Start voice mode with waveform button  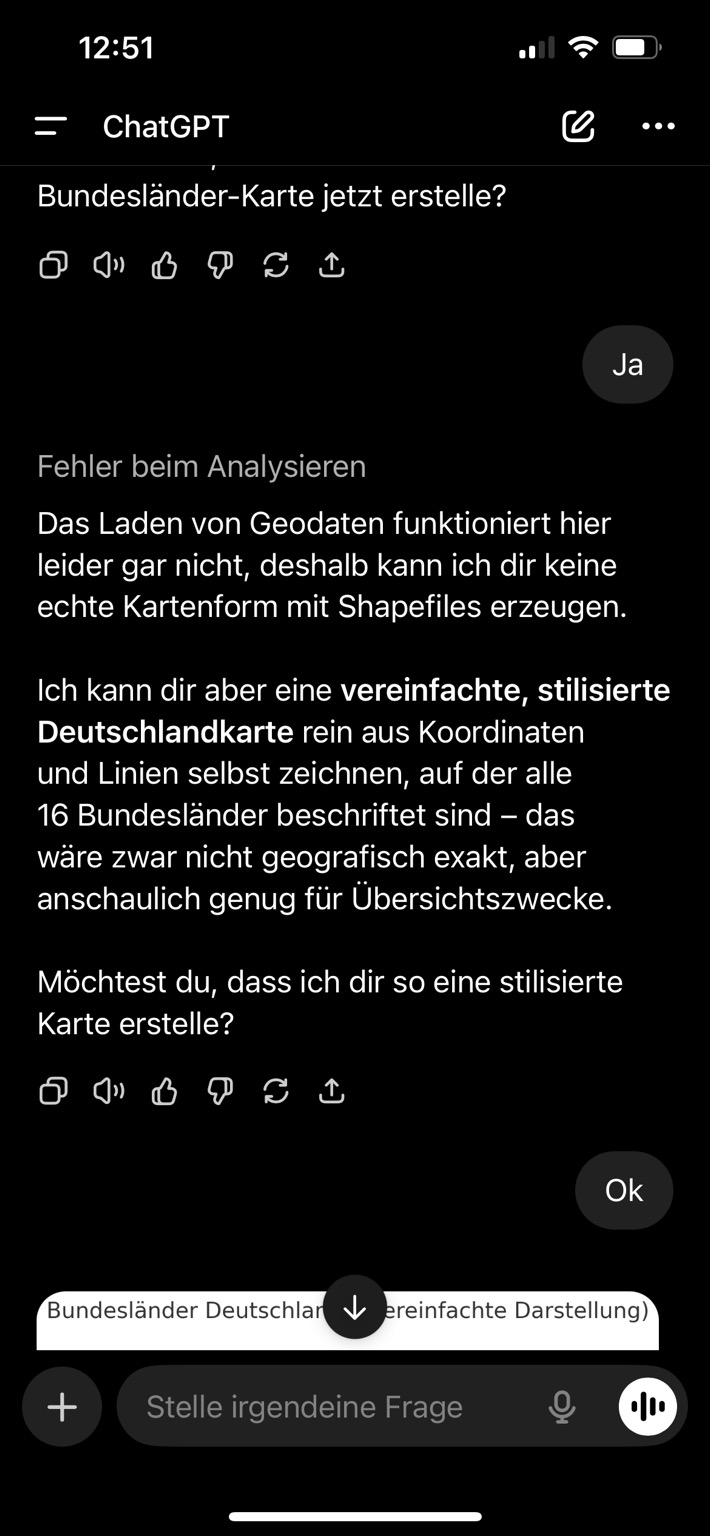coord(648,1407)
